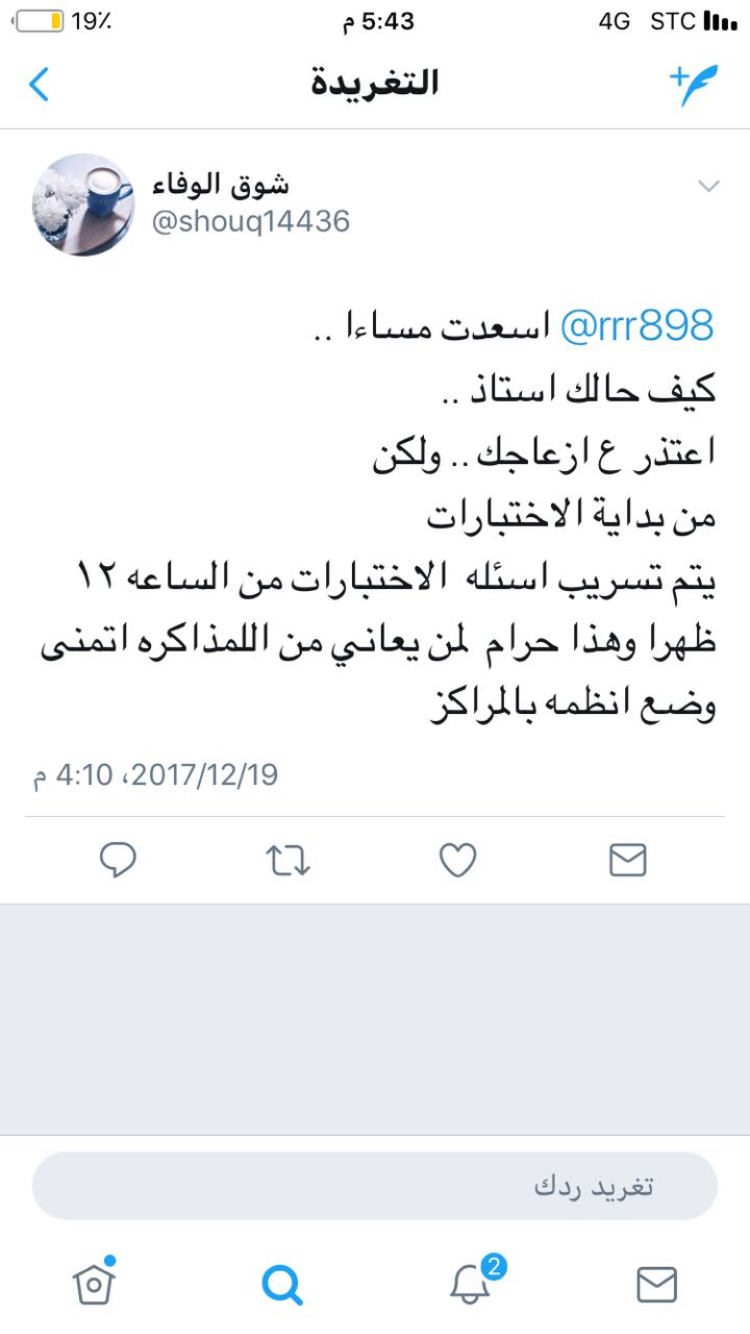Retweet this tweet
The width and height of the screenshot is (750, 1334).
(288, 860)
